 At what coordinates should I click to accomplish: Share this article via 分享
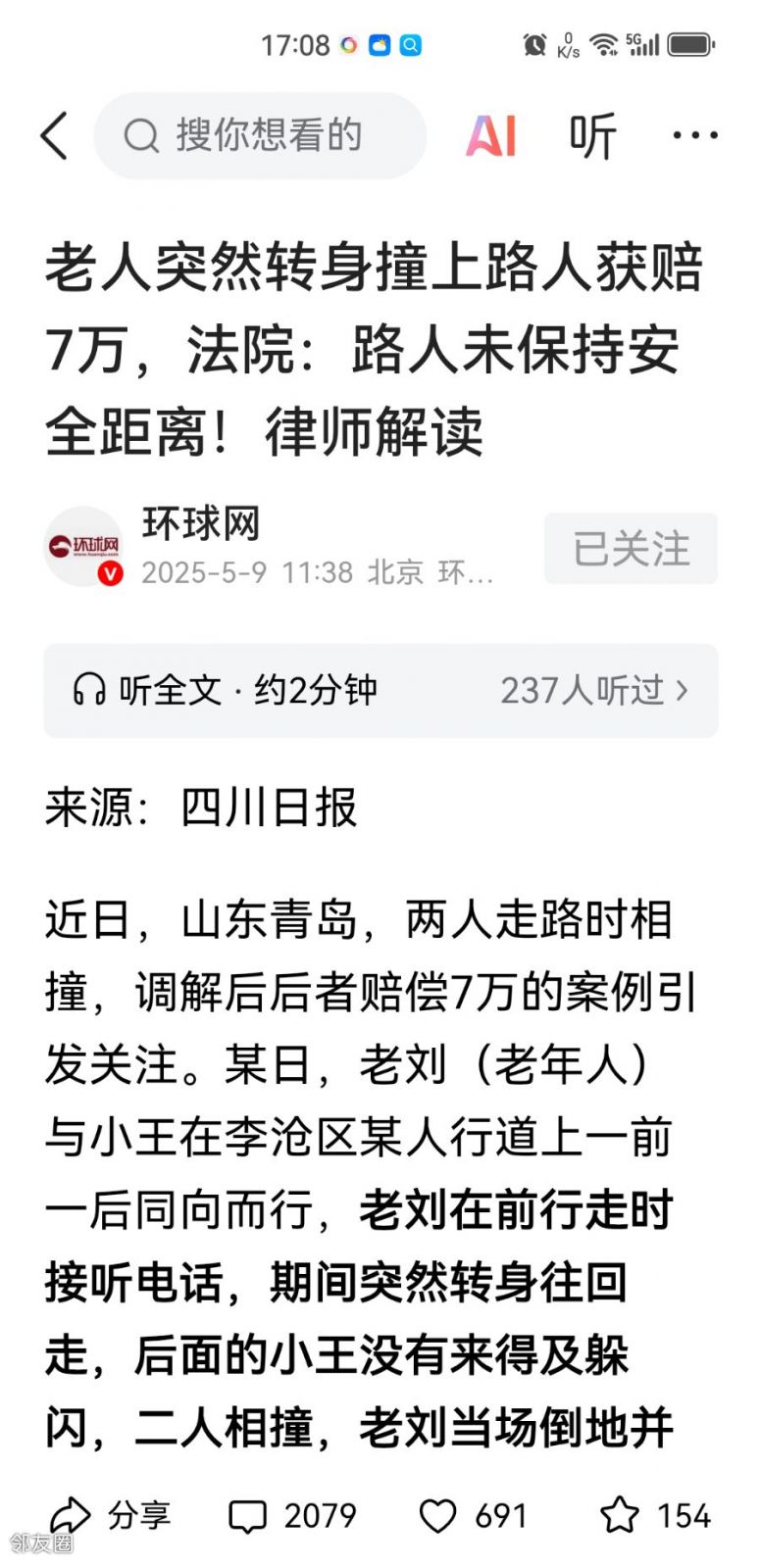click(x=110, y=1516)
